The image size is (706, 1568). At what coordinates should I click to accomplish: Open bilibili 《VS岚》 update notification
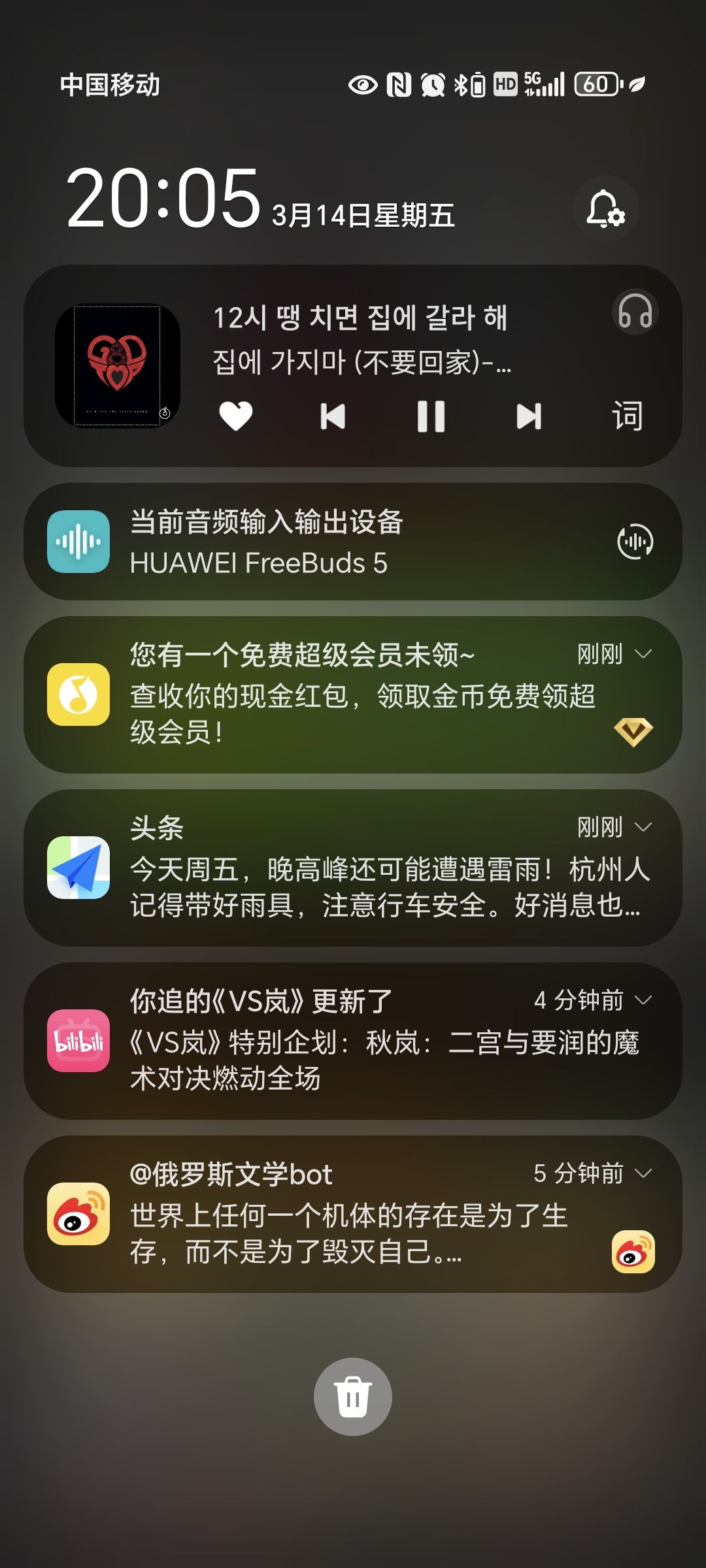[x=353, y=1041]
